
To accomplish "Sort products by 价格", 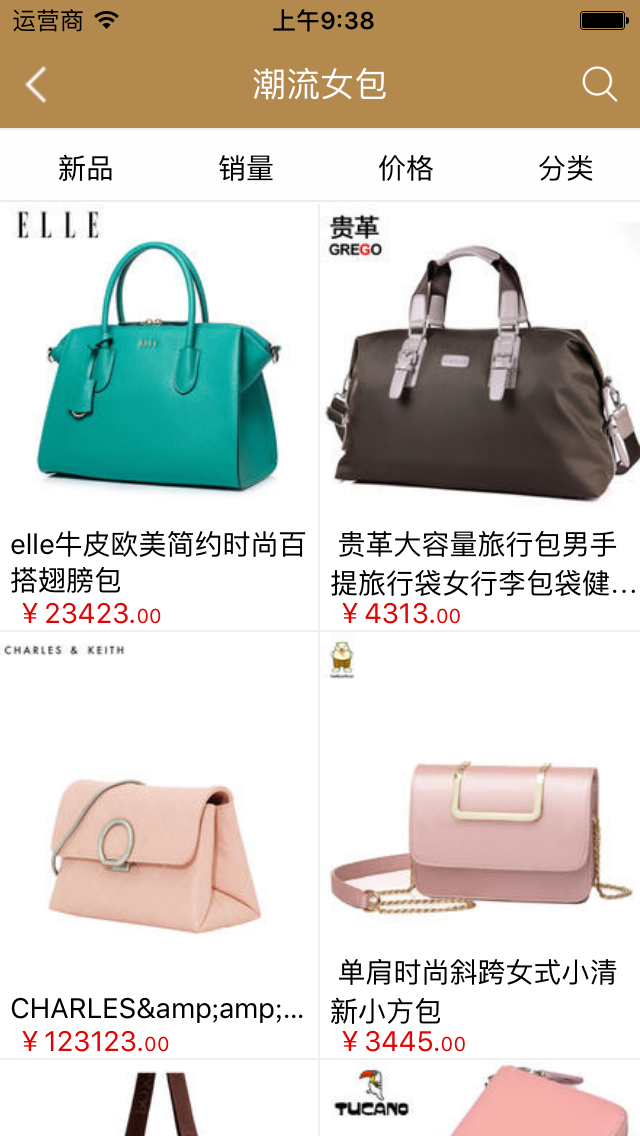I will pyautogui.click(x=406, y=168).
